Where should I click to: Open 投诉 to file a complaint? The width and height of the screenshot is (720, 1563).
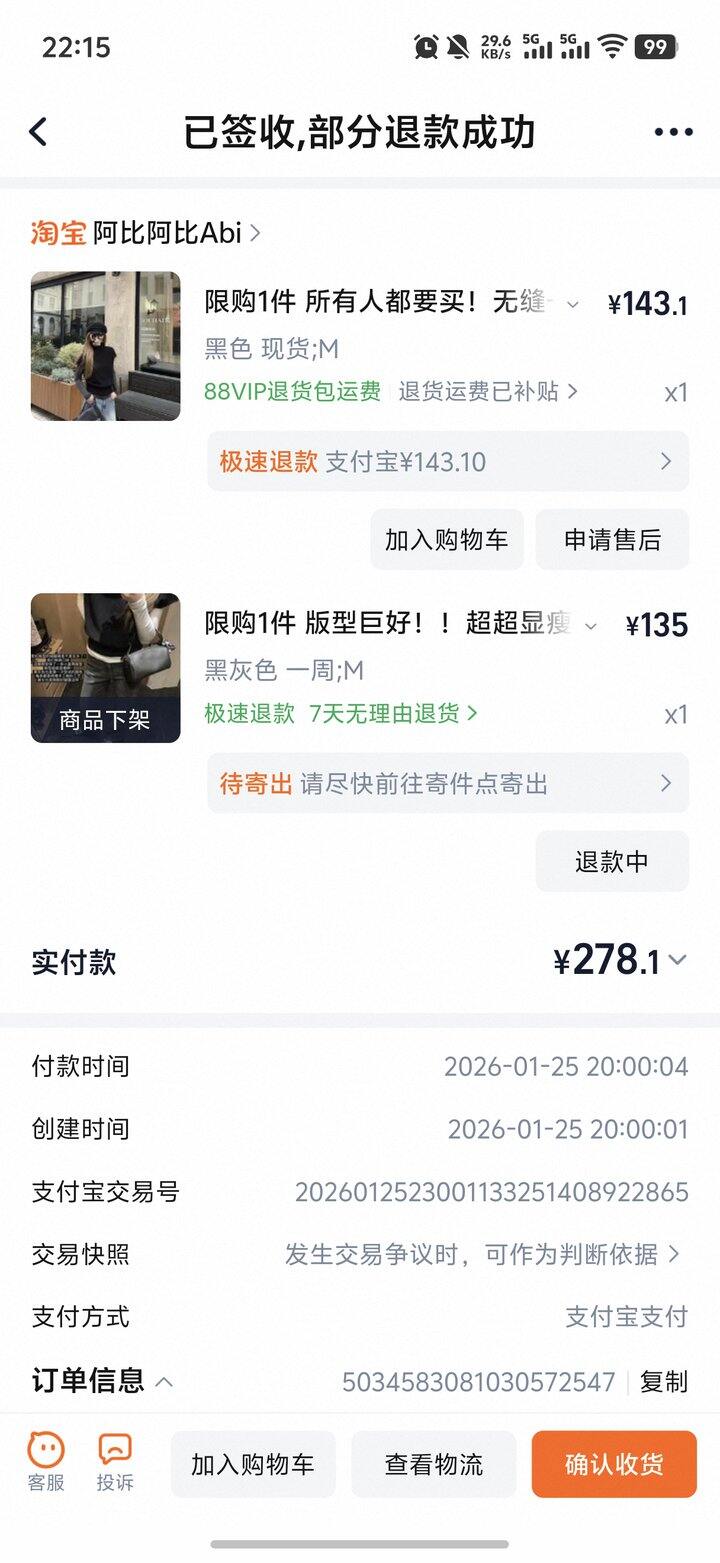(115, 1462)
